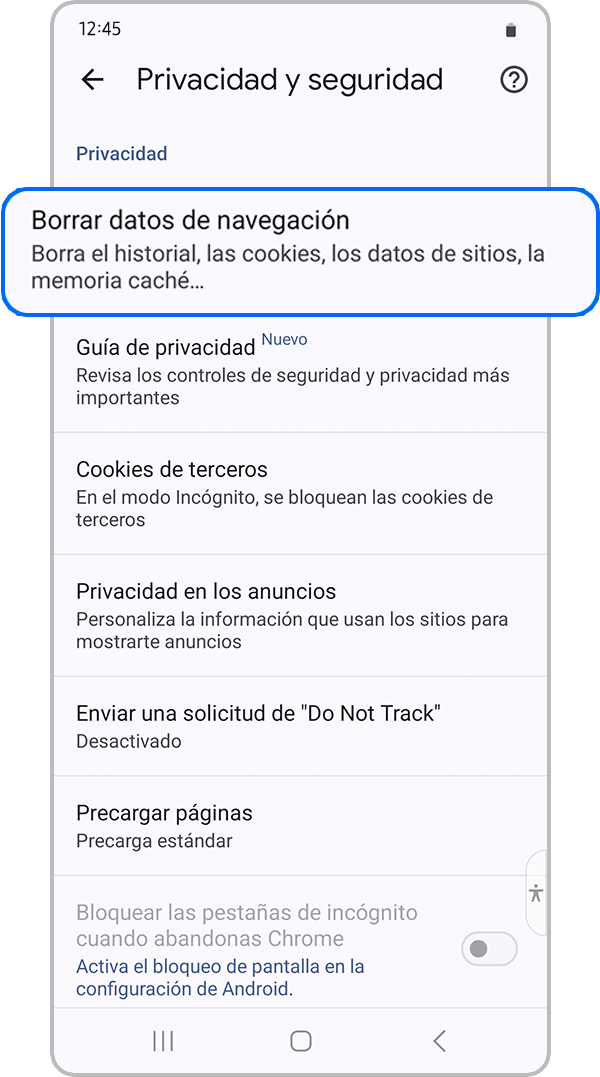Go to home screen via navigation bar
This screenshot has width=600, height=1077.
(x=300, y=1041)
